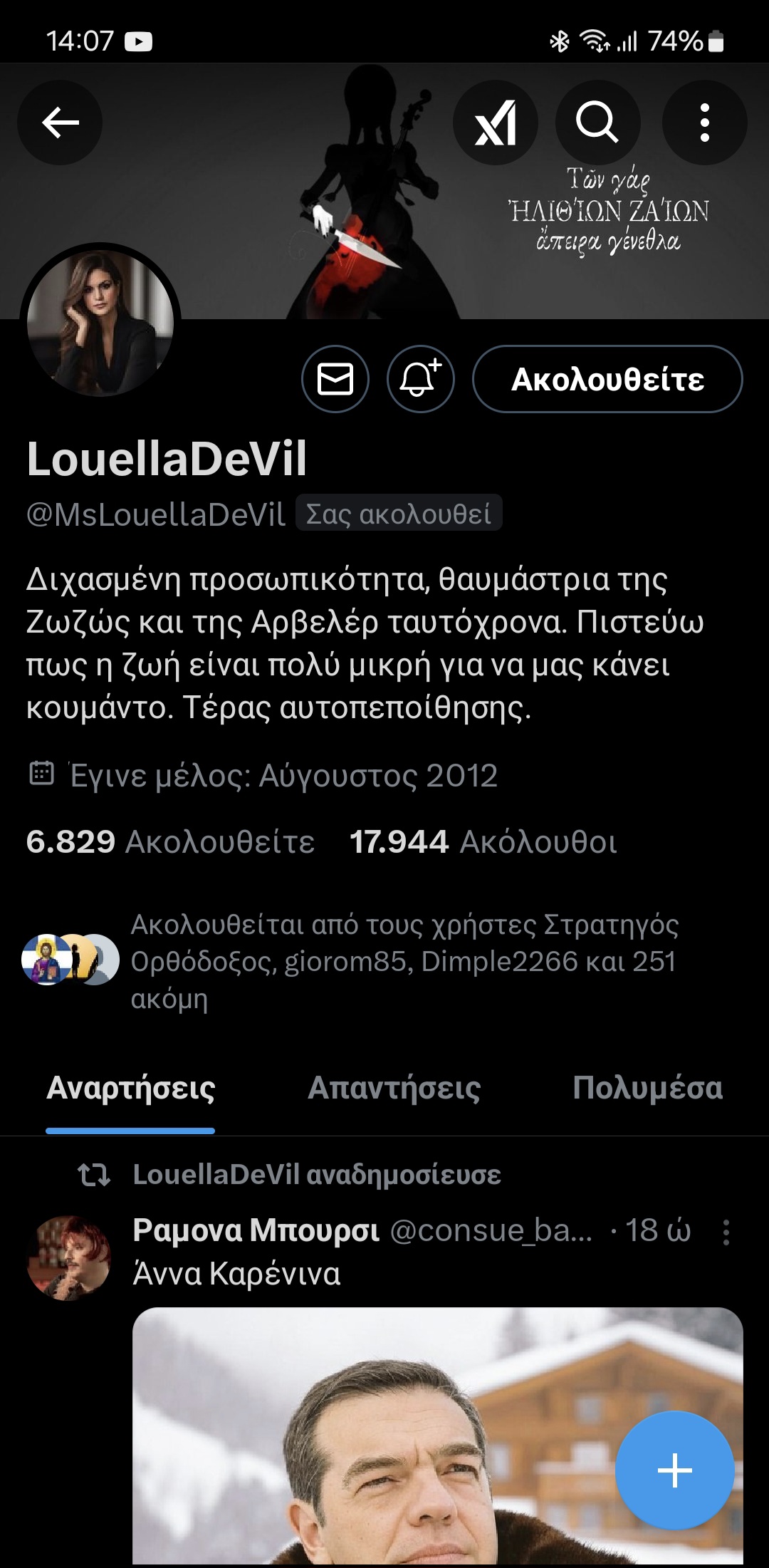Go back using the arrow icon

60,123
